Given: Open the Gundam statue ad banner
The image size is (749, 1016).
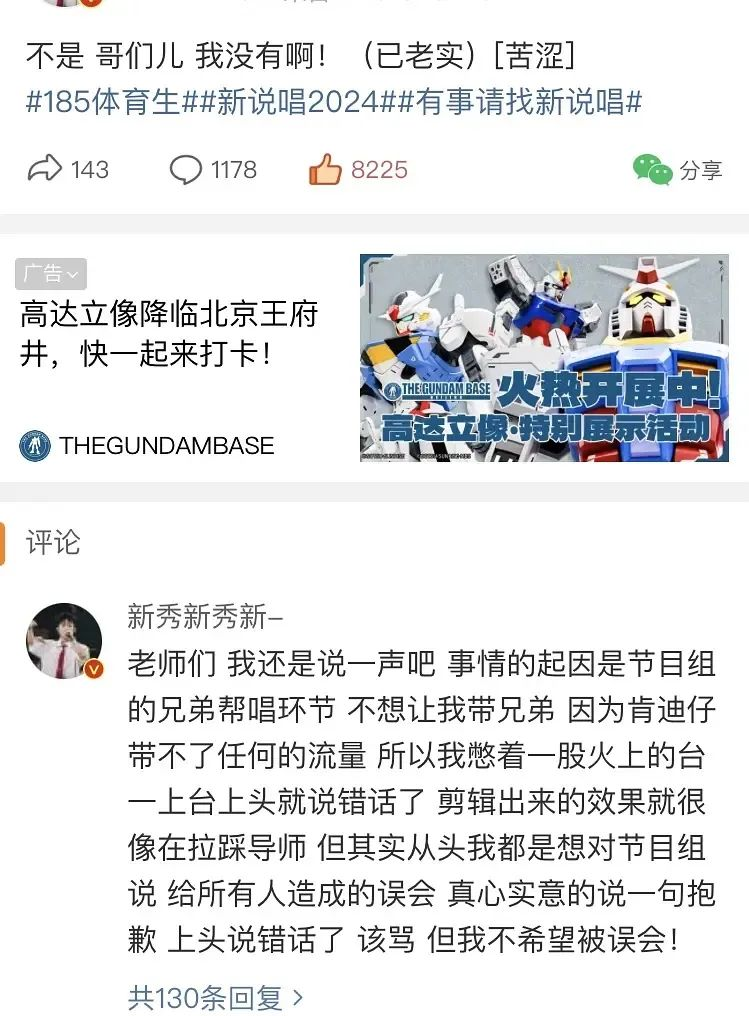Looking at the screenshot, I should click(x=544, y=357).
